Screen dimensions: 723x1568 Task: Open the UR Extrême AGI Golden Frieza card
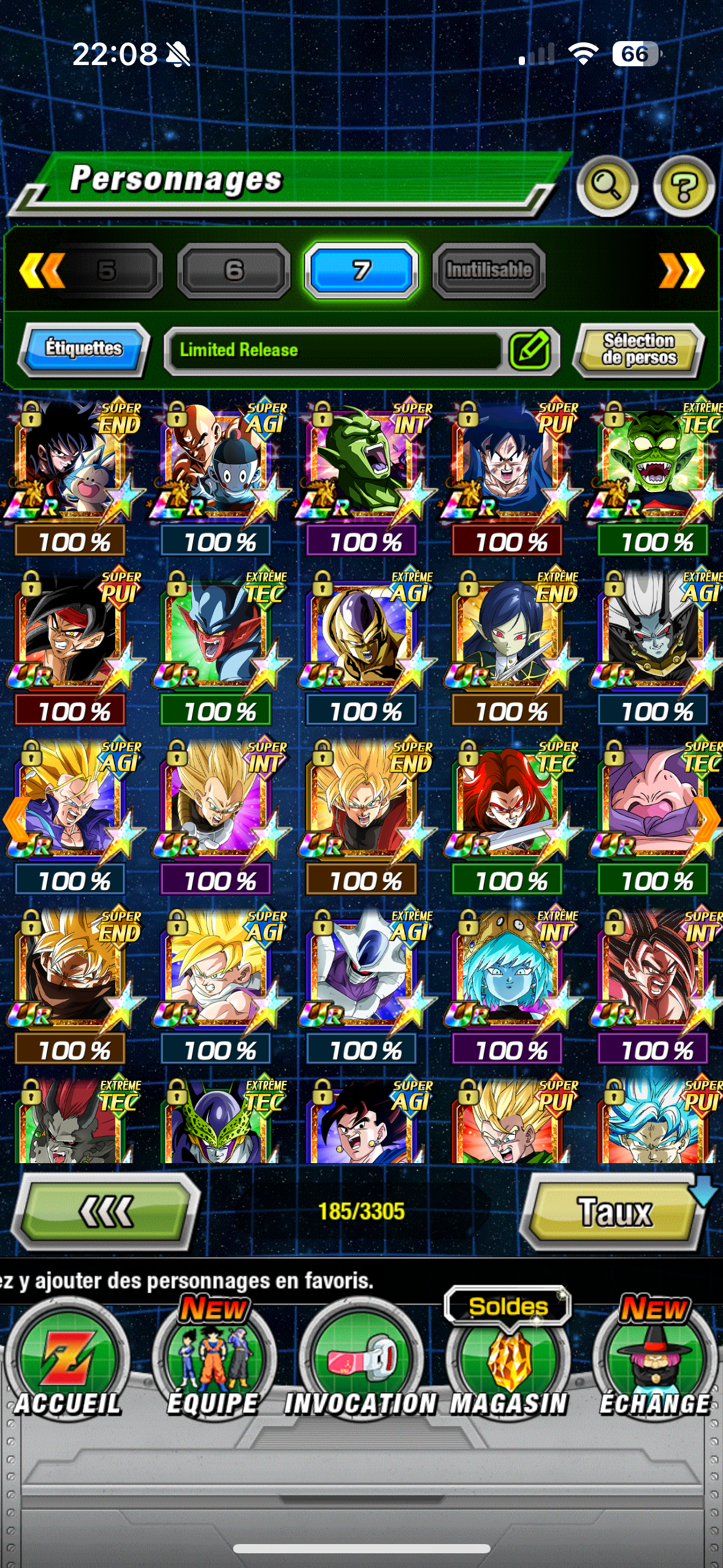coord(364,636)
